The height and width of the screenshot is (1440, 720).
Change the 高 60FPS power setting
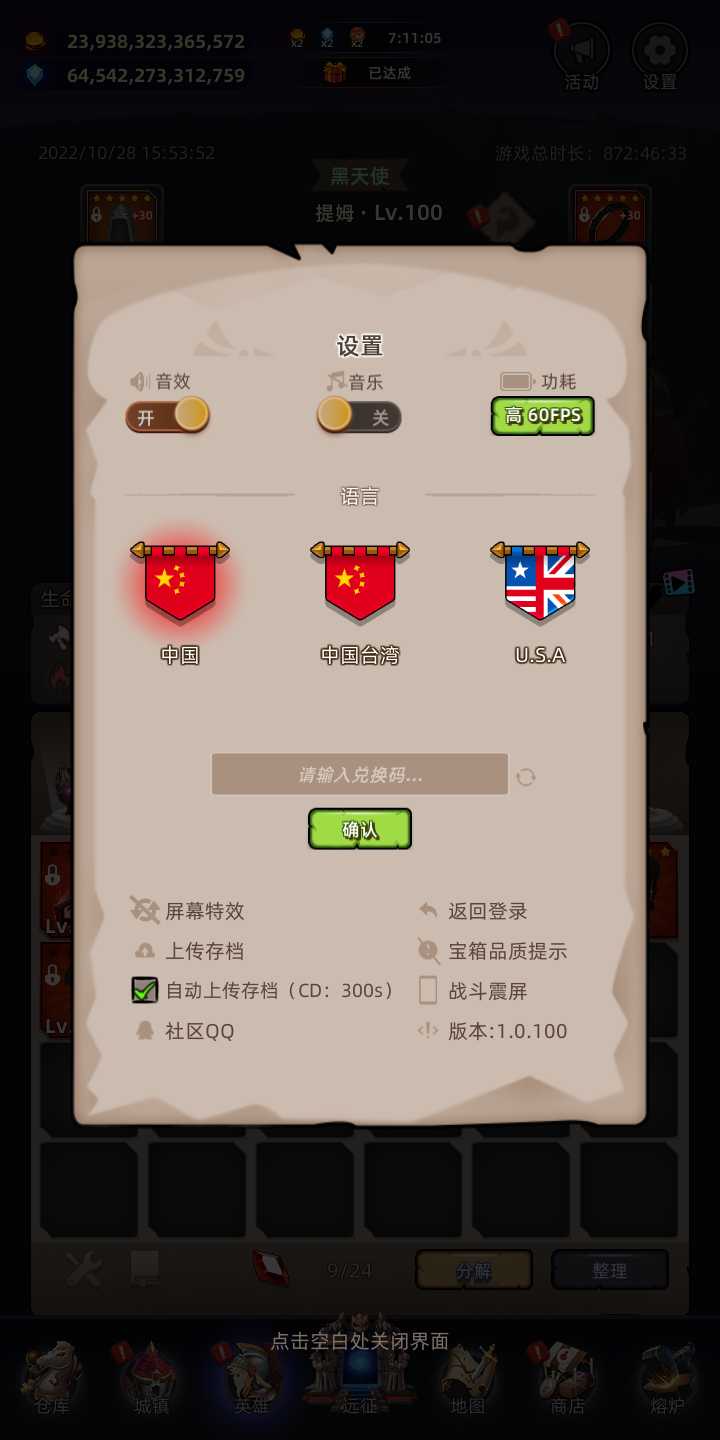[x=543, y=416]
